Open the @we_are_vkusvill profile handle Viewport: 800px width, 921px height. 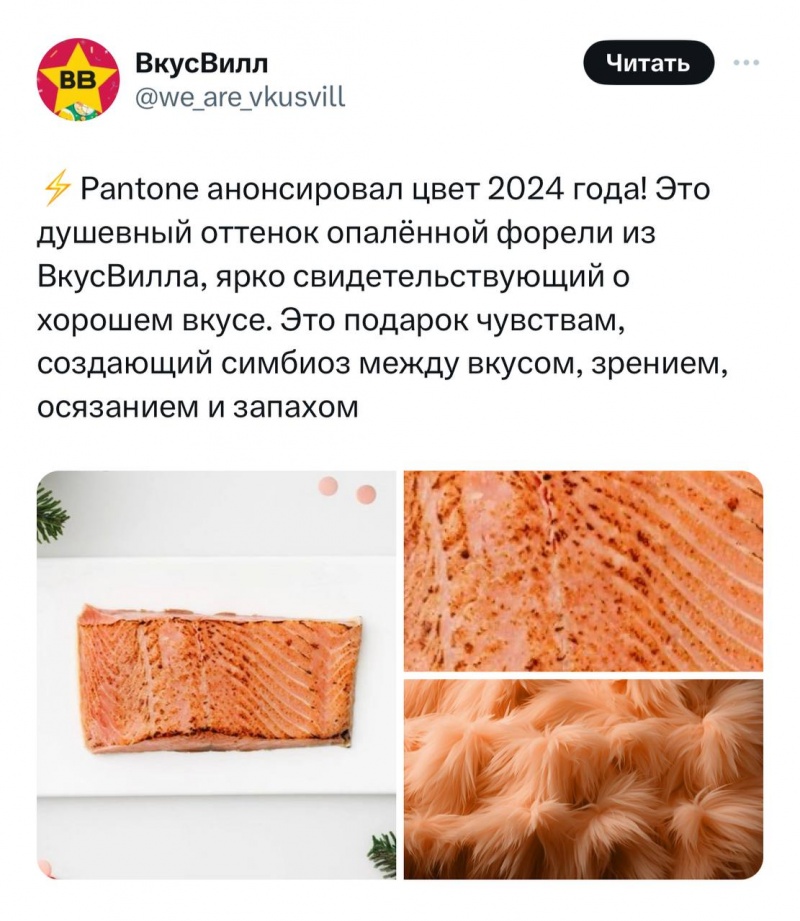tap(239, 98)
